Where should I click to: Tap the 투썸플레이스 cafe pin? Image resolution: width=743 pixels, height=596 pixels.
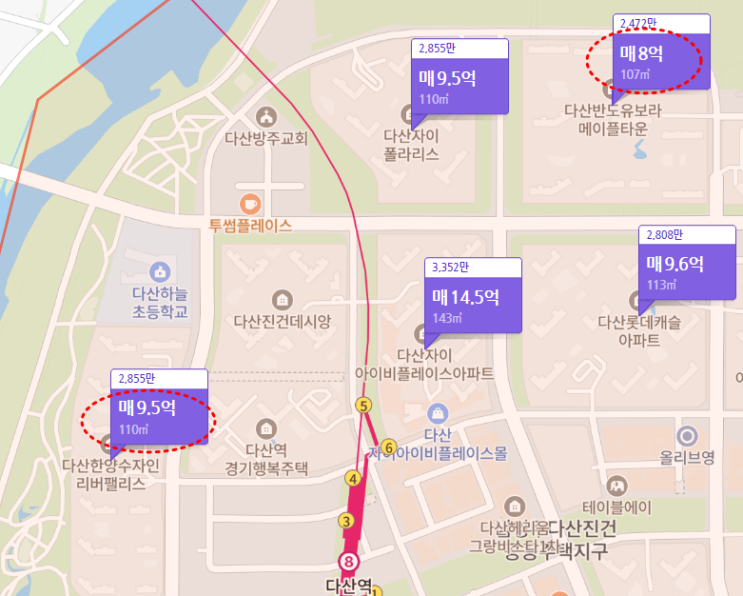250,204
